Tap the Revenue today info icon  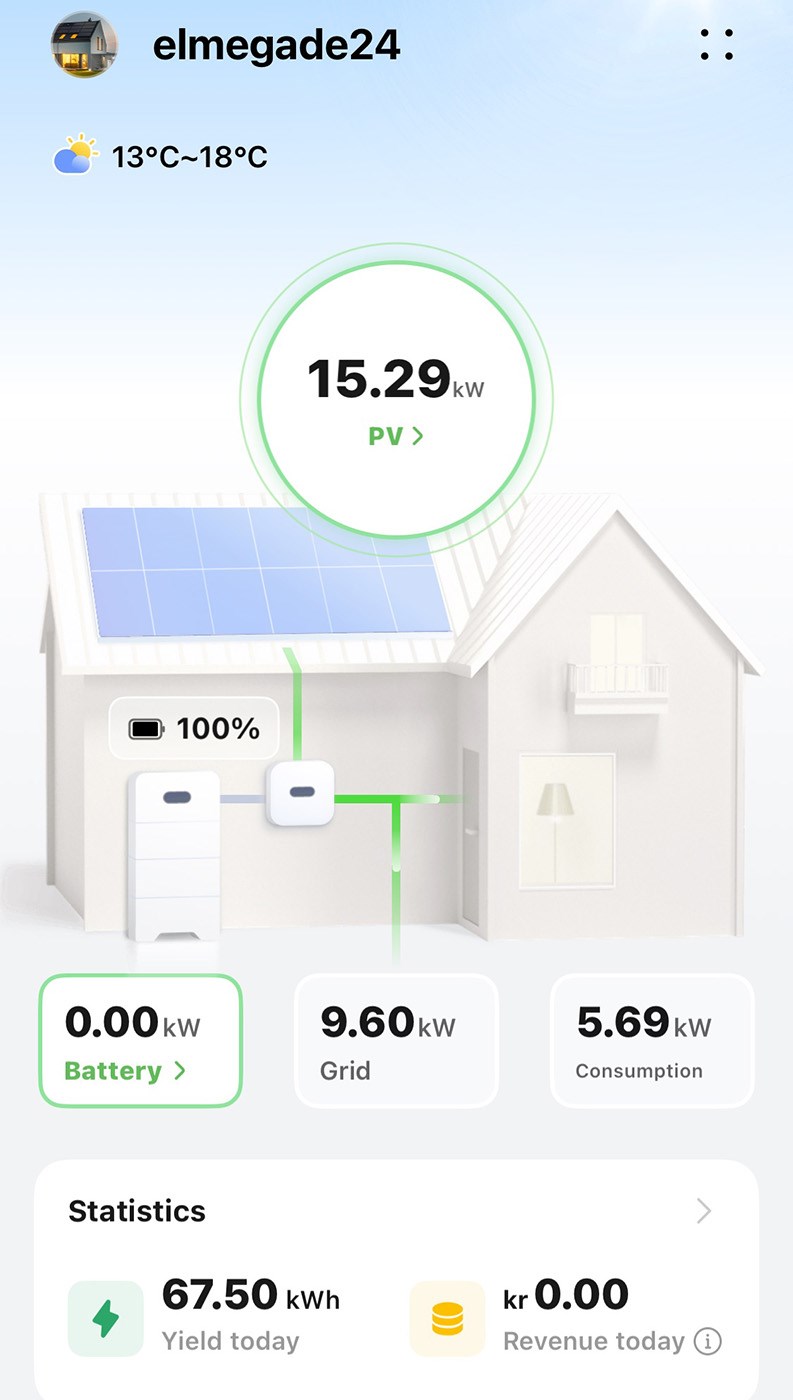708,1341
